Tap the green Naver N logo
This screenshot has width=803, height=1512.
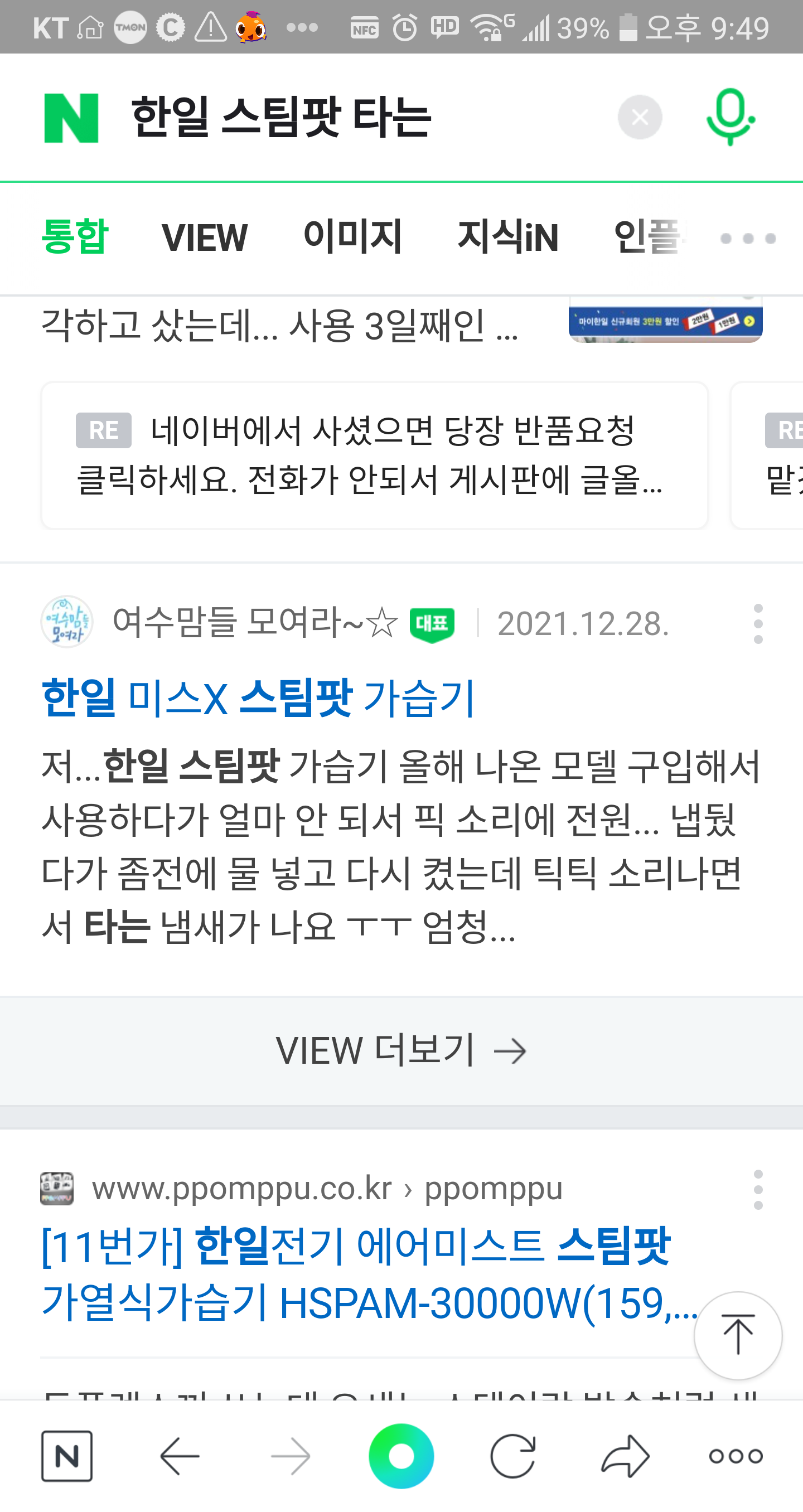point(71,118)
